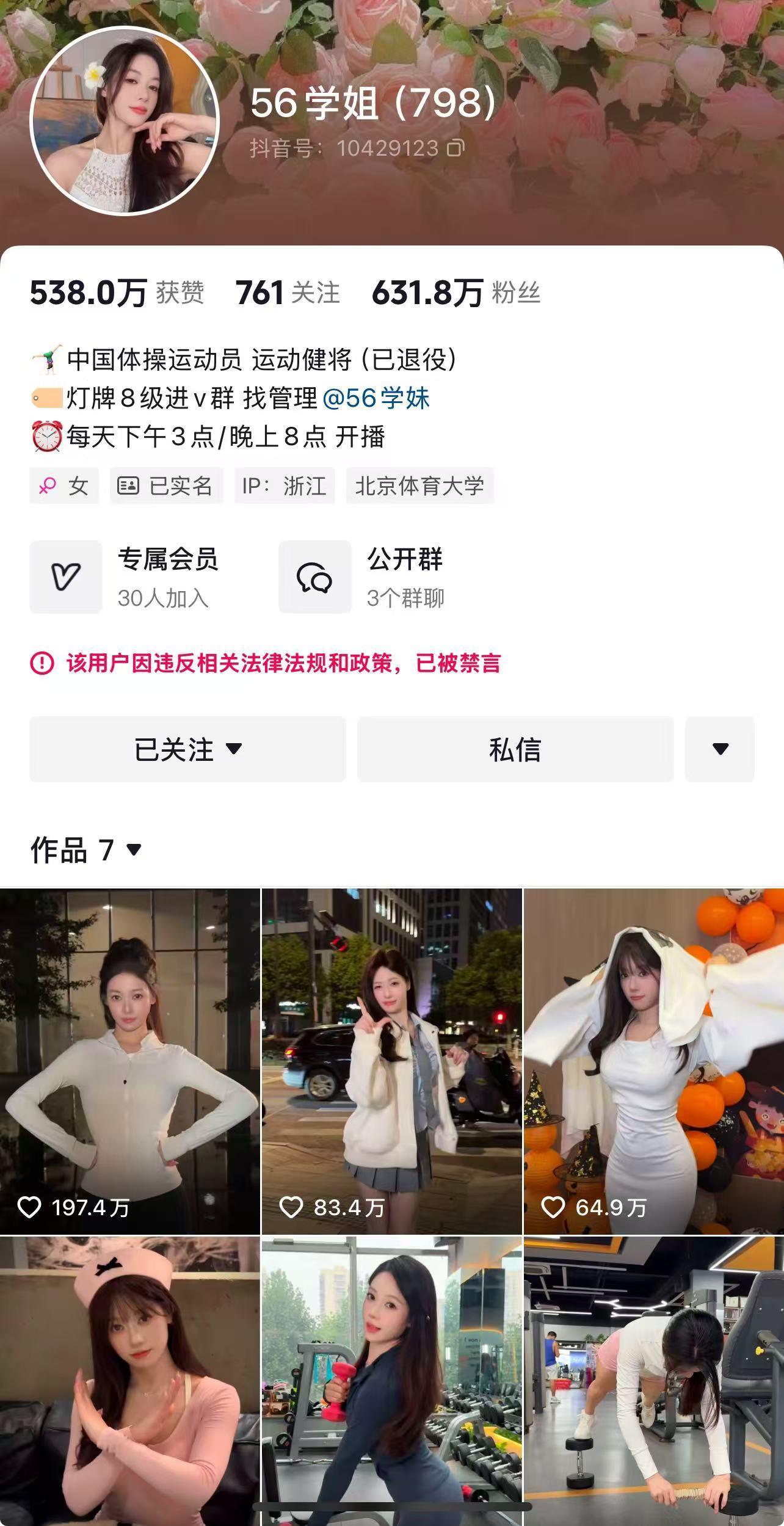Screen dimensions: 784x1526
Task: Copy the Douyin ID 10429123
Action: pos(456,148)
